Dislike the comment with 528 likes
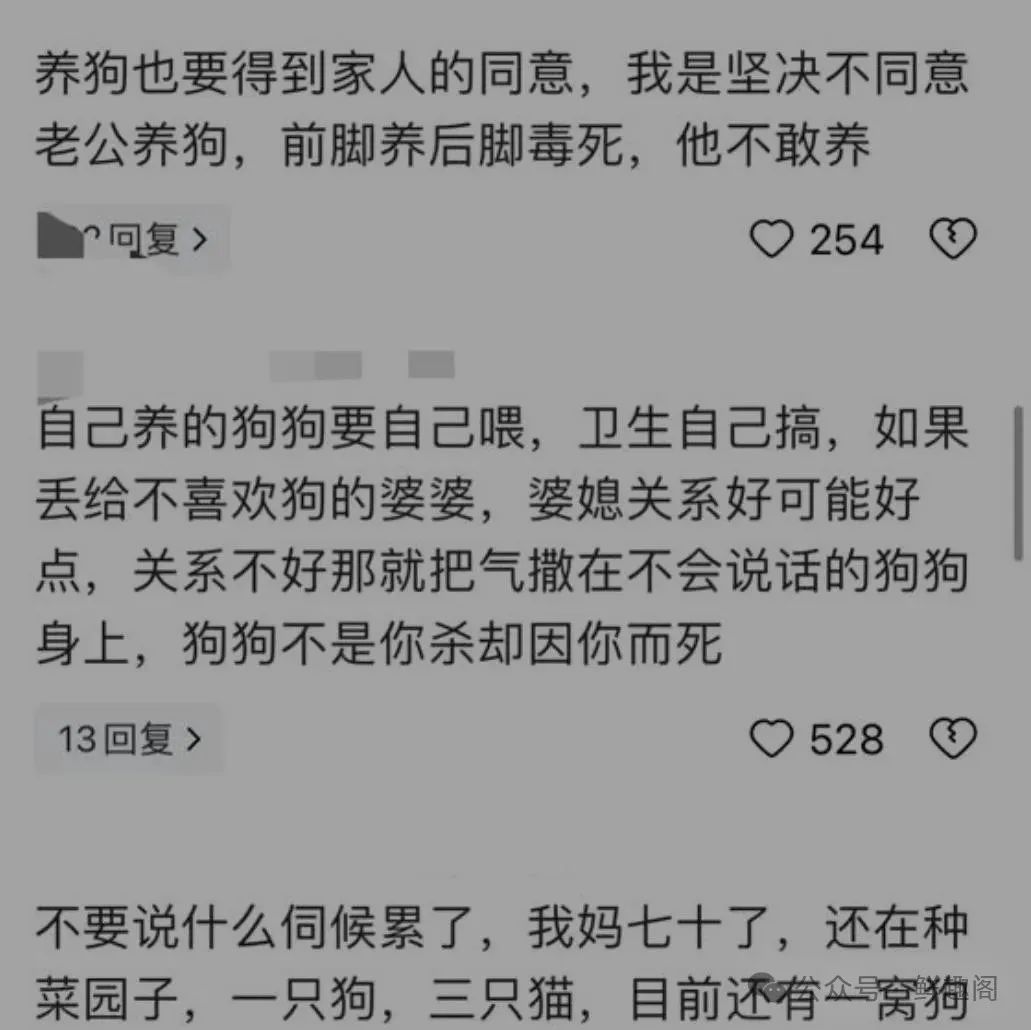 click(x=952, y=740)
